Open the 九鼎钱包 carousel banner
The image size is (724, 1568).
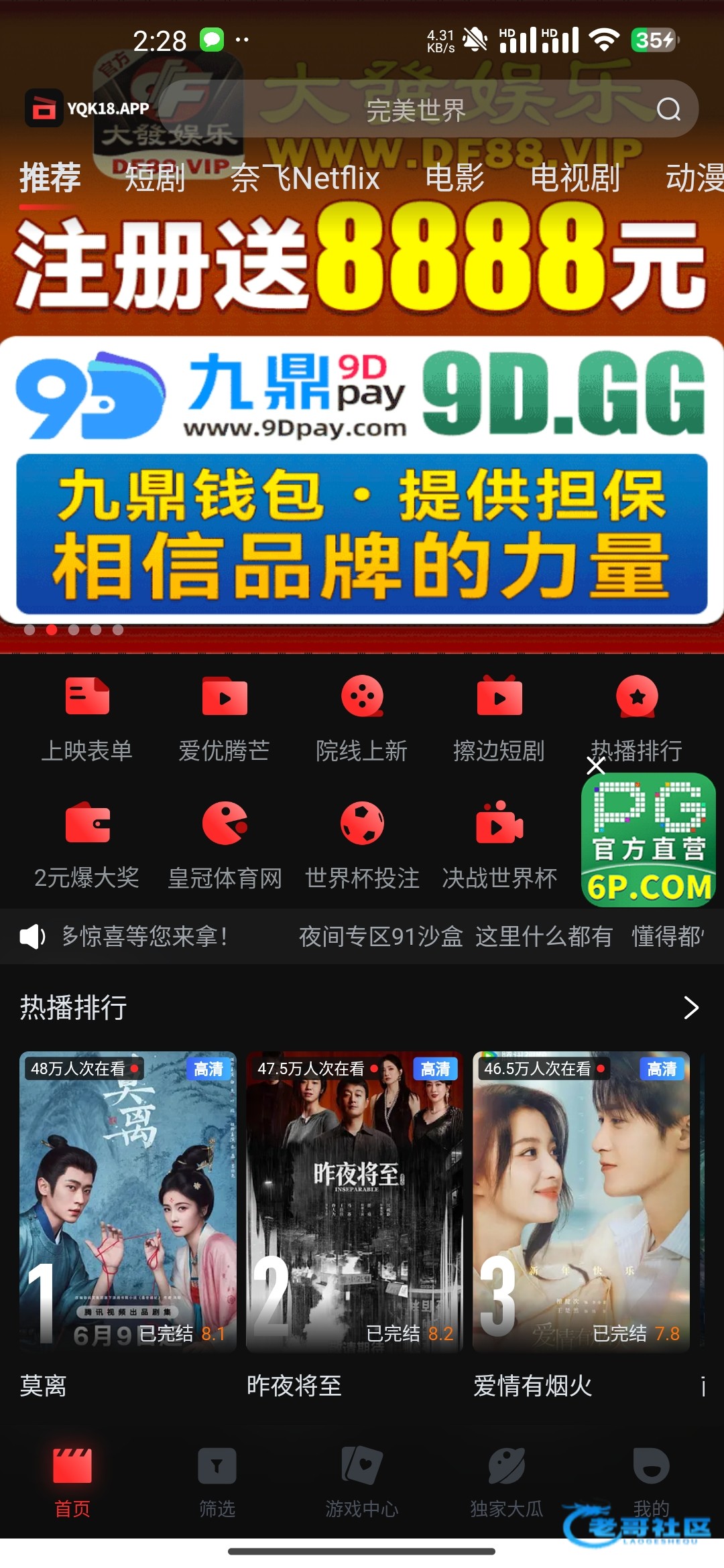click(x=362, y=480)
